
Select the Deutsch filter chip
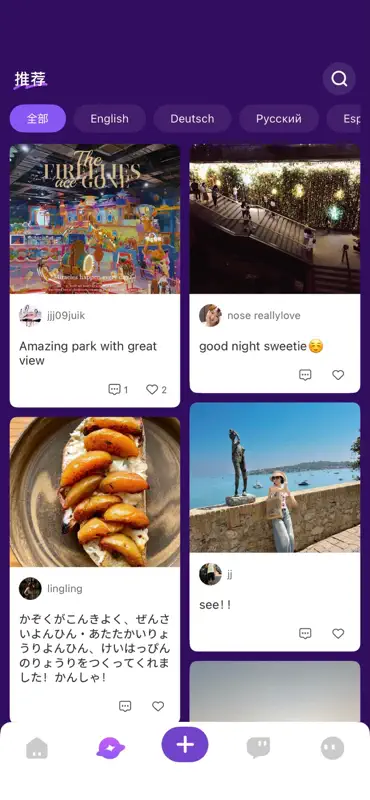tap(192, 118)
